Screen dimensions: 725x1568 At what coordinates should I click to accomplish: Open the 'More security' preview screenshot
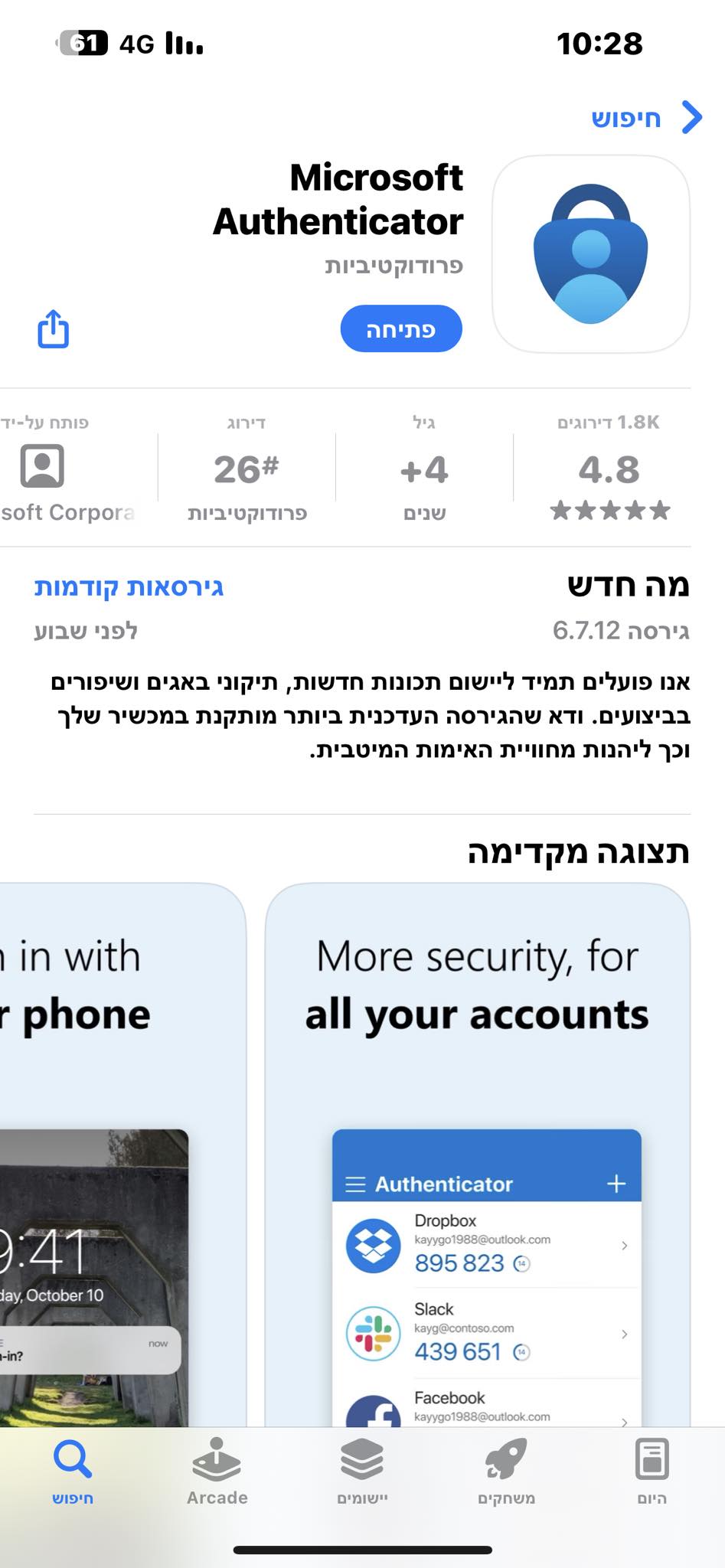click(477, 1148)
